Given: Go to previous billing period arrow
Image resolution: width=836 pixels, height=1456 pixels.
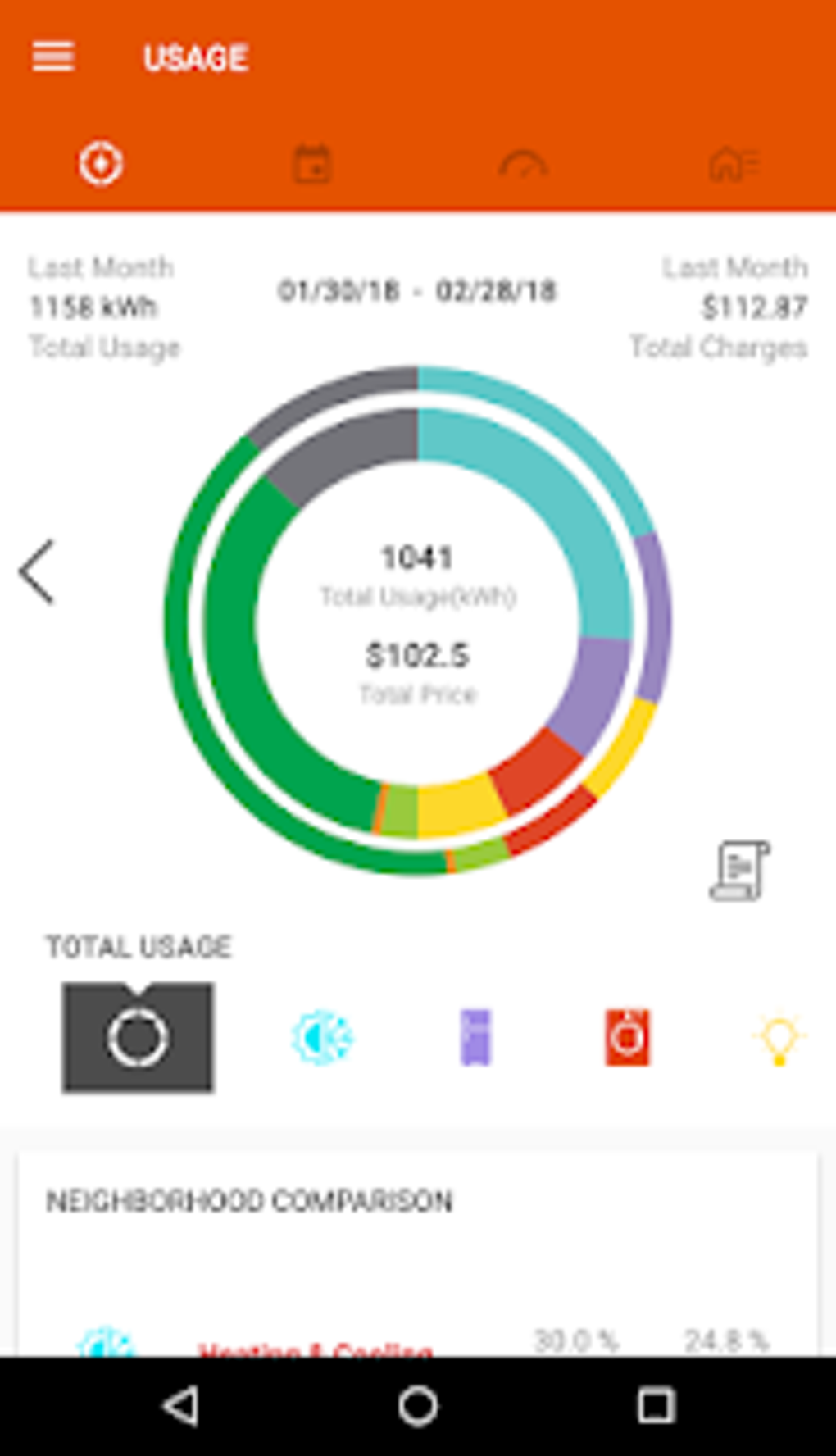Looking at the screenshot, I should 37,572.
